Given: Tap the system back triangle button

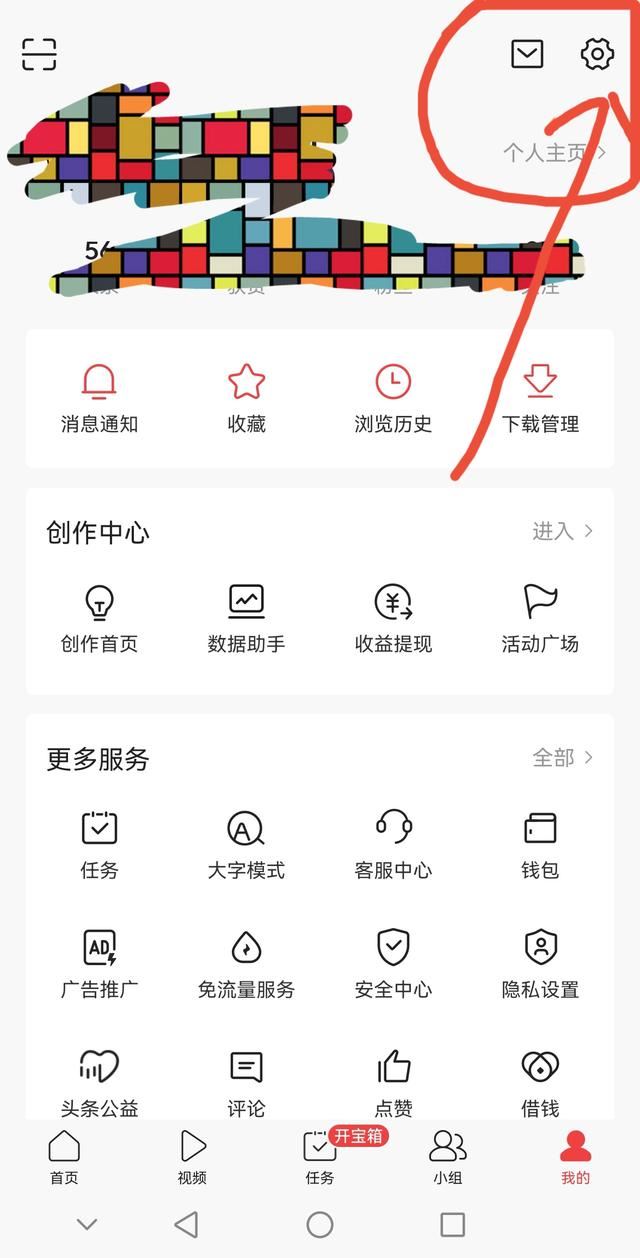Looking at the screenshot, I should click(x=186, y=1224).
